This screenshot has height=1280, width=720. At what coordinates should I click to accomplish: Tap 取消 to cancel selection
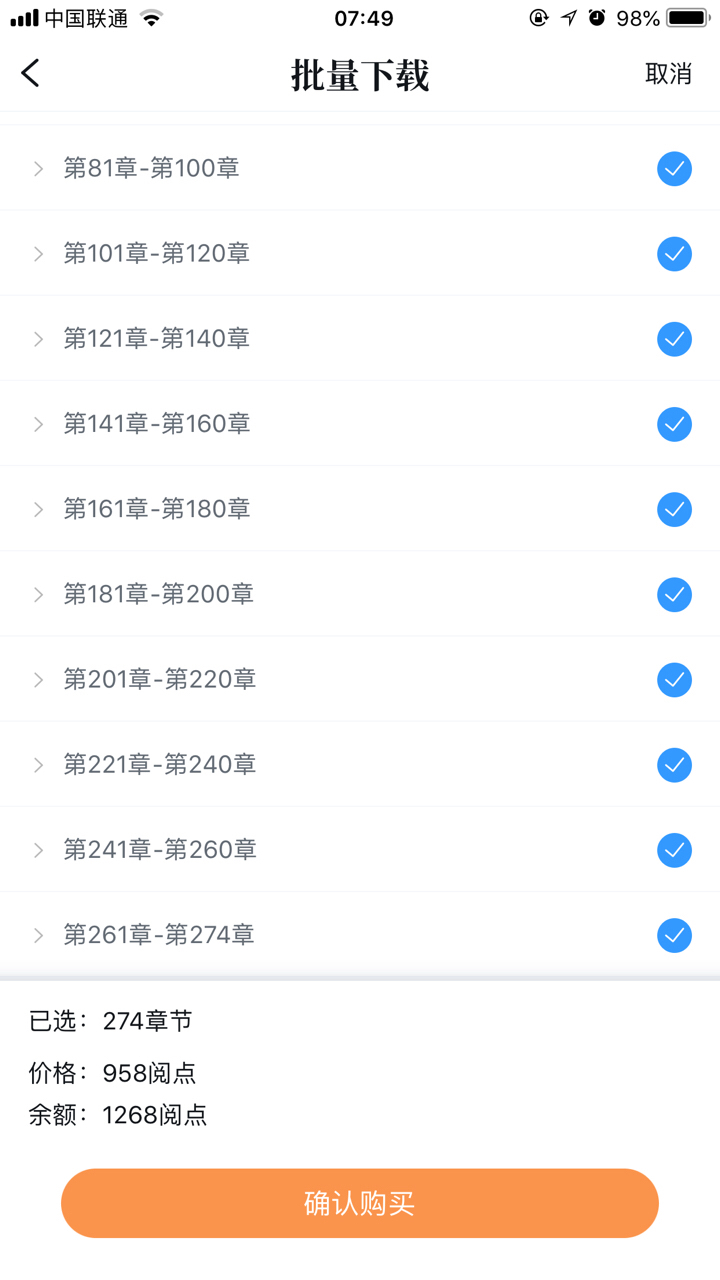[668, 74]
